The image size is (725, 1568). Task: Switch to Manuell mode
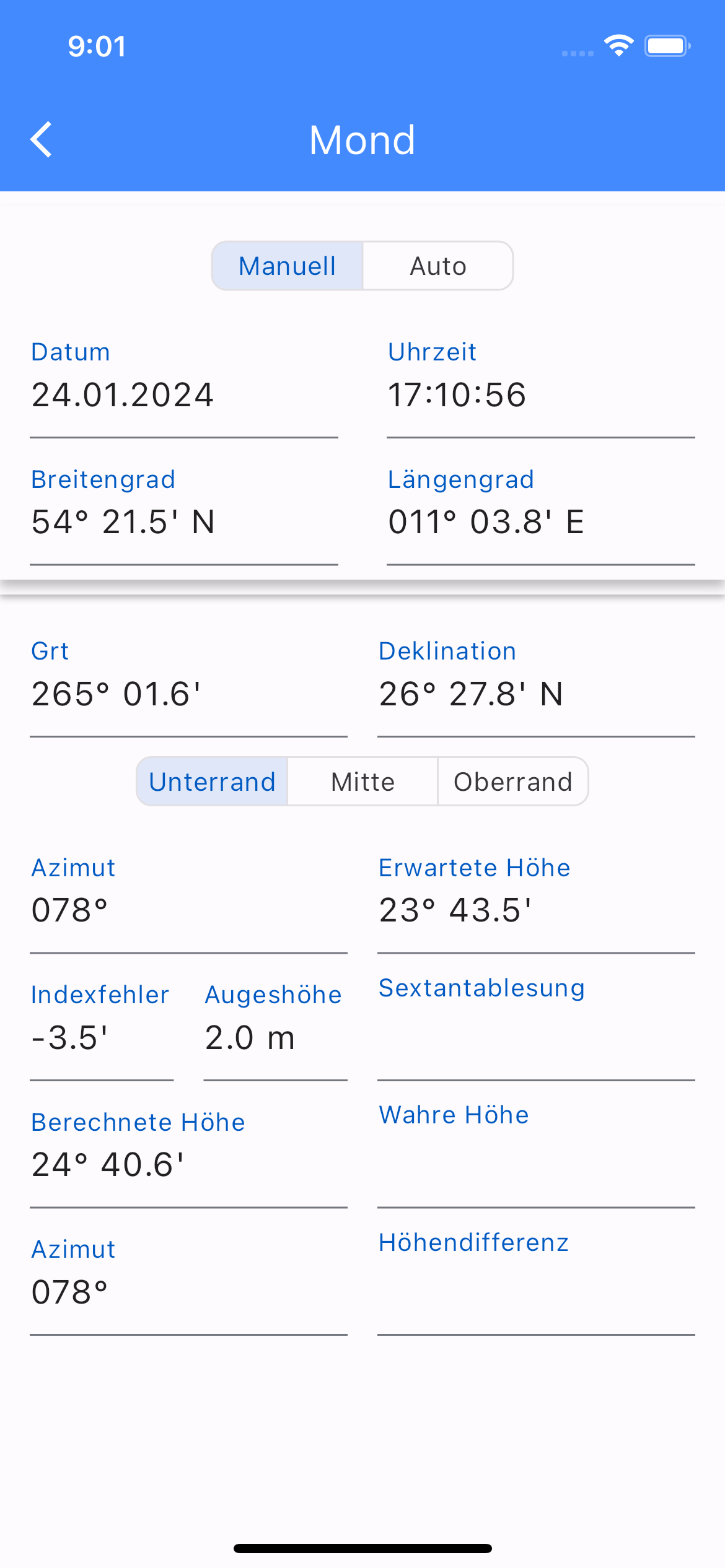(x=287, y=266)
